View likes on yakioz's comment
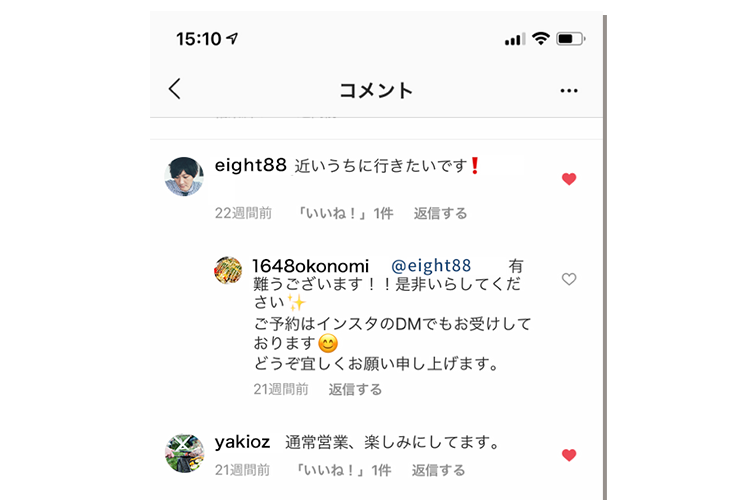Screen dimensions: 750x500 343,469
